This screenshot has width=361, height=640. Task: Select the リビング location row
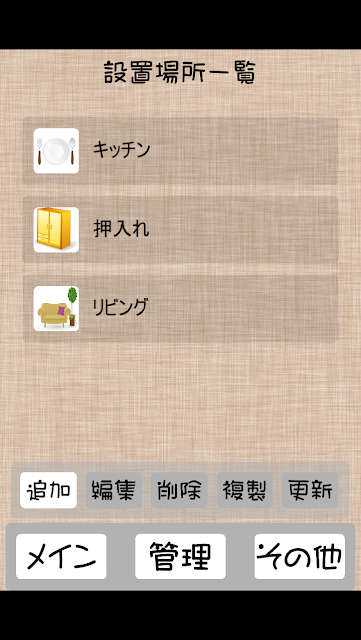(180, 309)
